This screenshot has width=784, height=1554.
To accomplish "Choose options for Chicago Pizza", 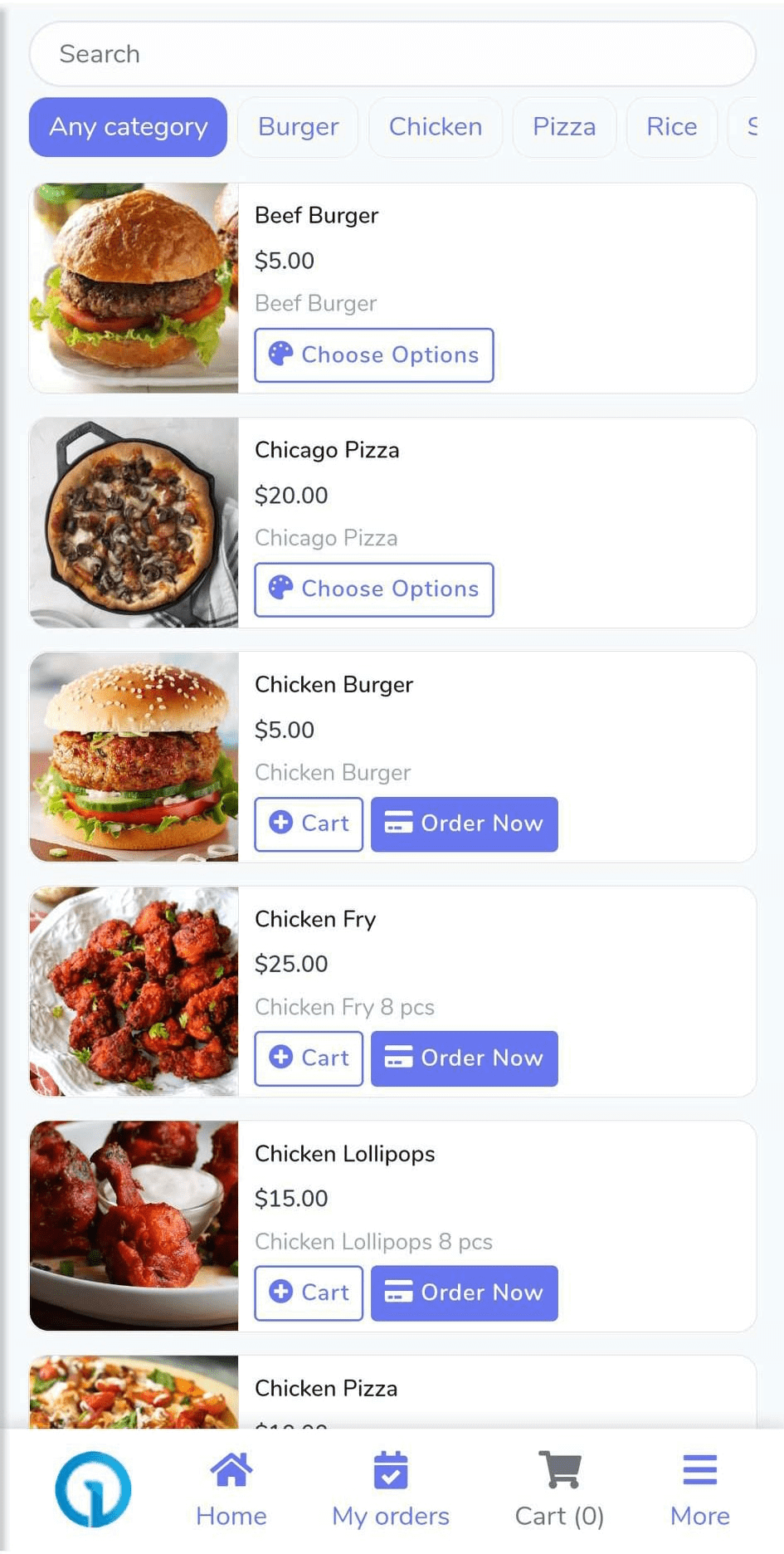I will pyautogui.click(x=373, y=589).
